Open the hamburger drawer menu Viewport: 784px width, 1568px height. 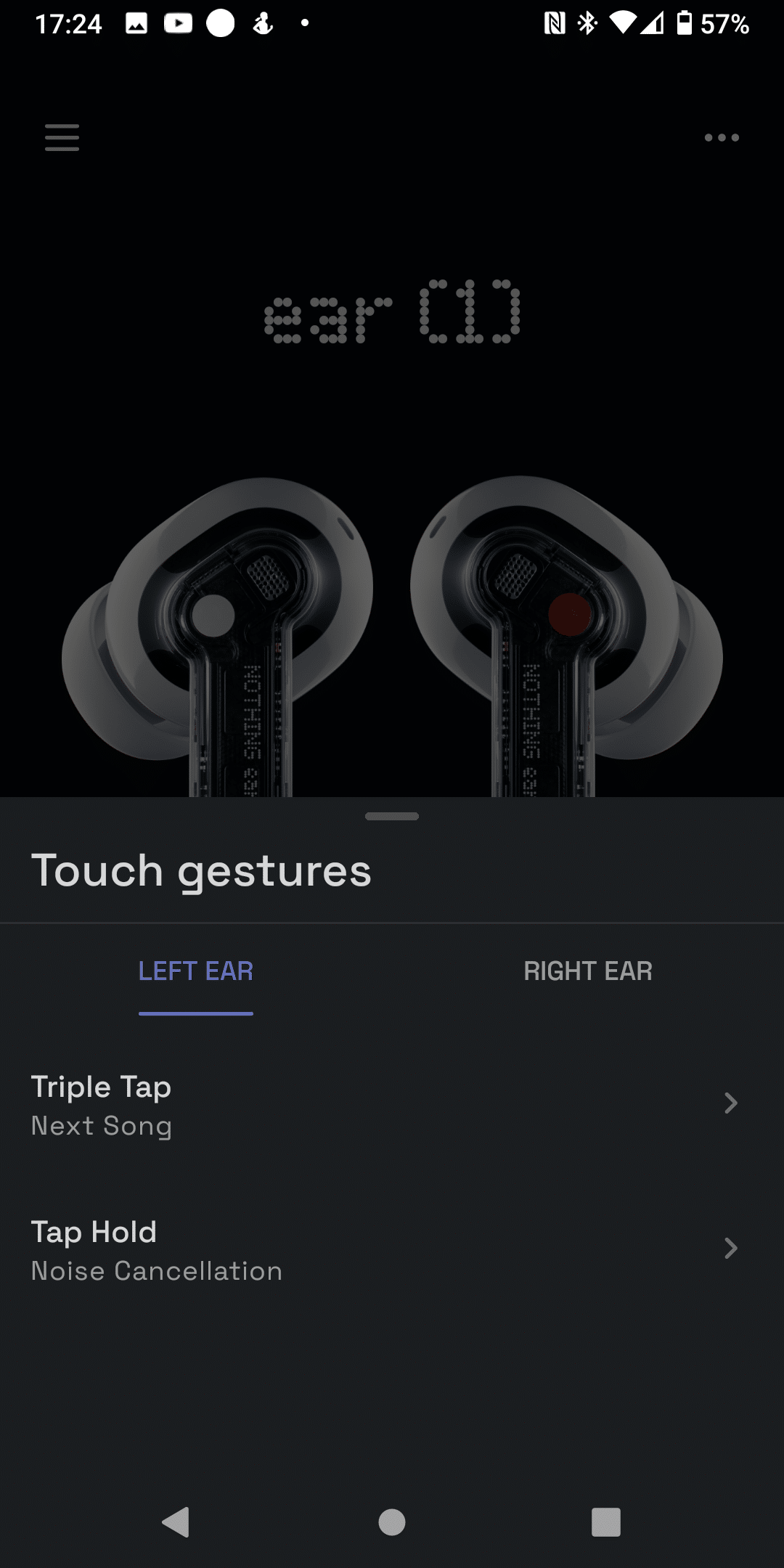click(62, 137)
